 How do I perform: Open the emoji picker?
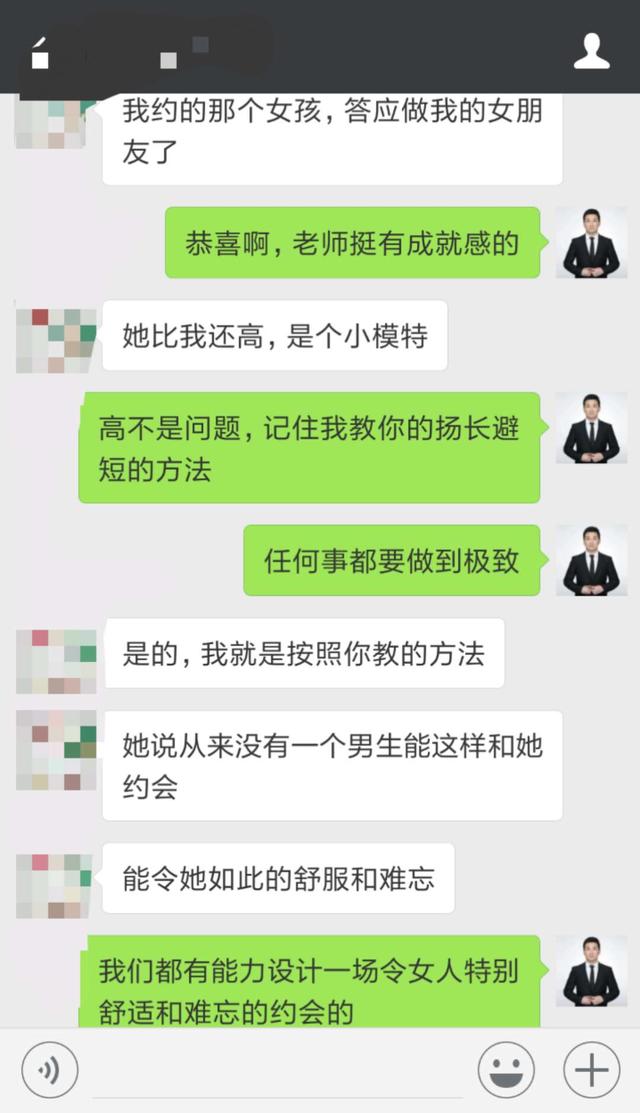(506, 1070)
